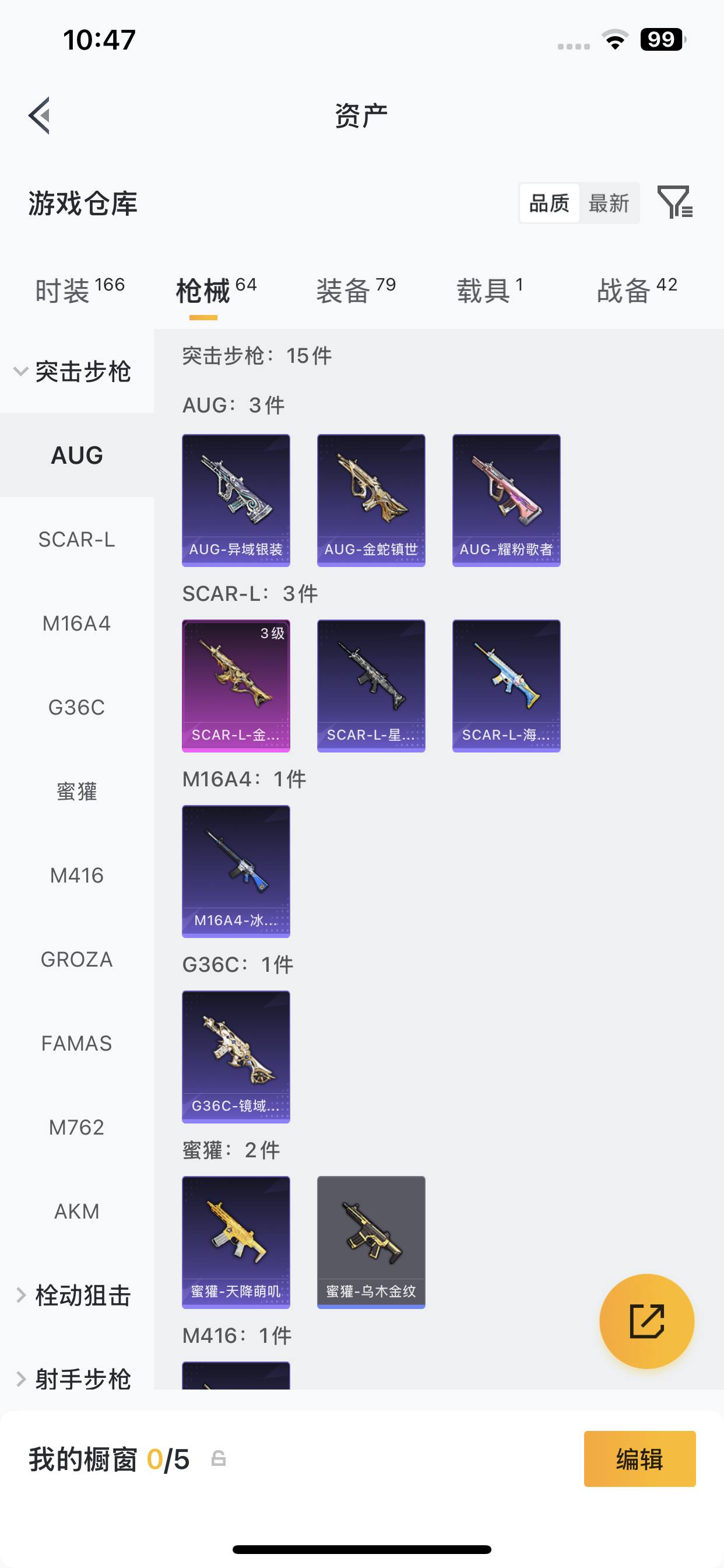Select GROZA in the sidebar
Image resolution: width=724 pixels, height=1568 pixels.
coord(77,960)
